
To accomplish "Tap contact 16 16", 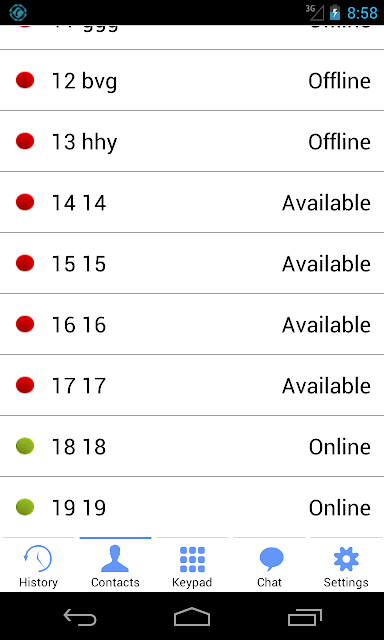I will point(192,324).
